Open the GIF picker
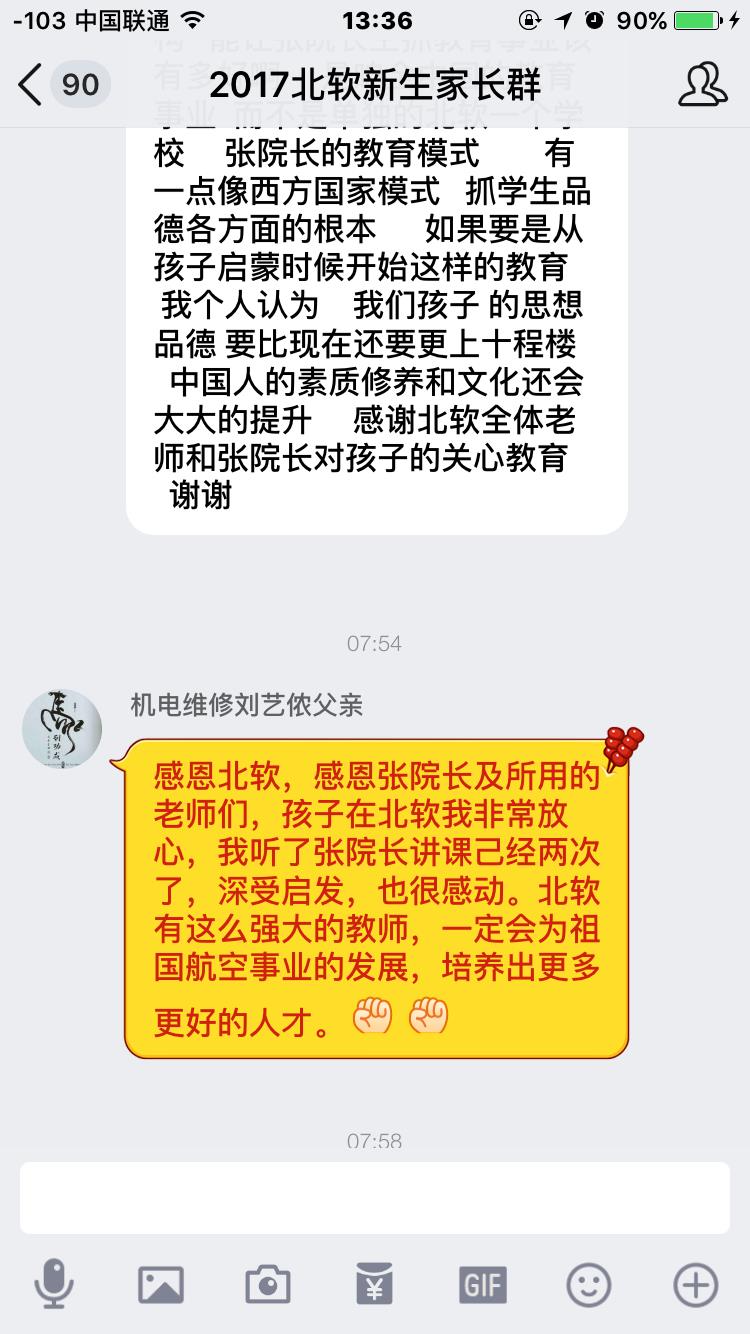Viewport: 750px width, 1334px height. pyautogui.click(x=482, y=1284)
